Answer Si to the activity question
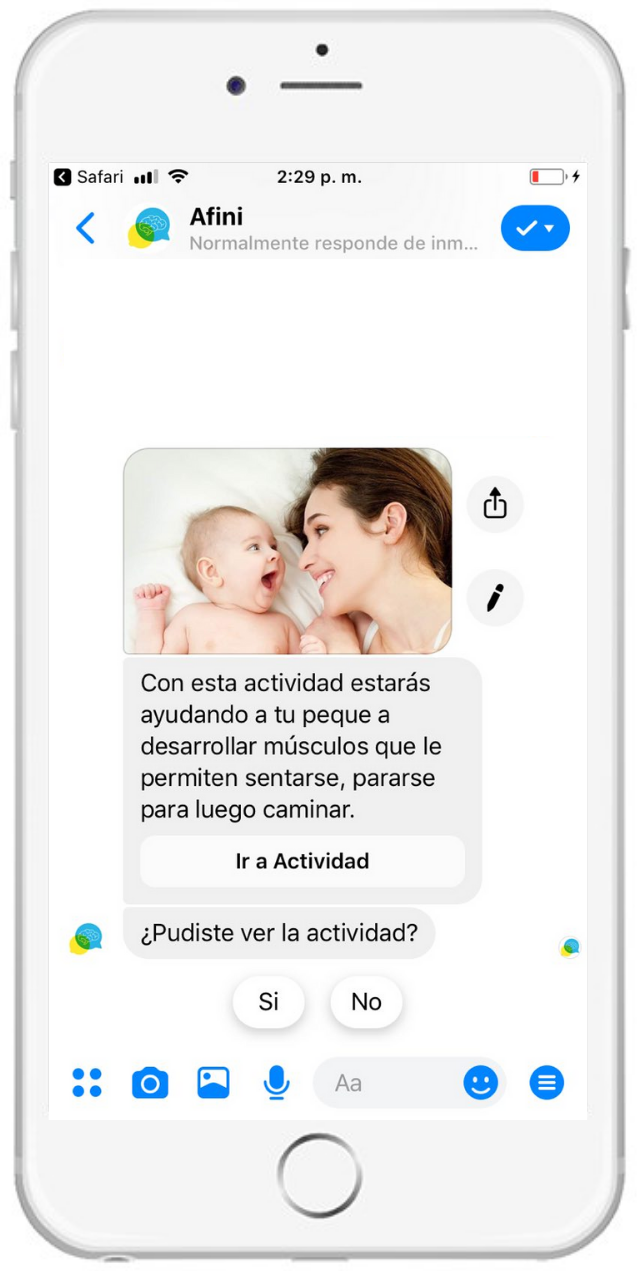 pos(268,1002)
